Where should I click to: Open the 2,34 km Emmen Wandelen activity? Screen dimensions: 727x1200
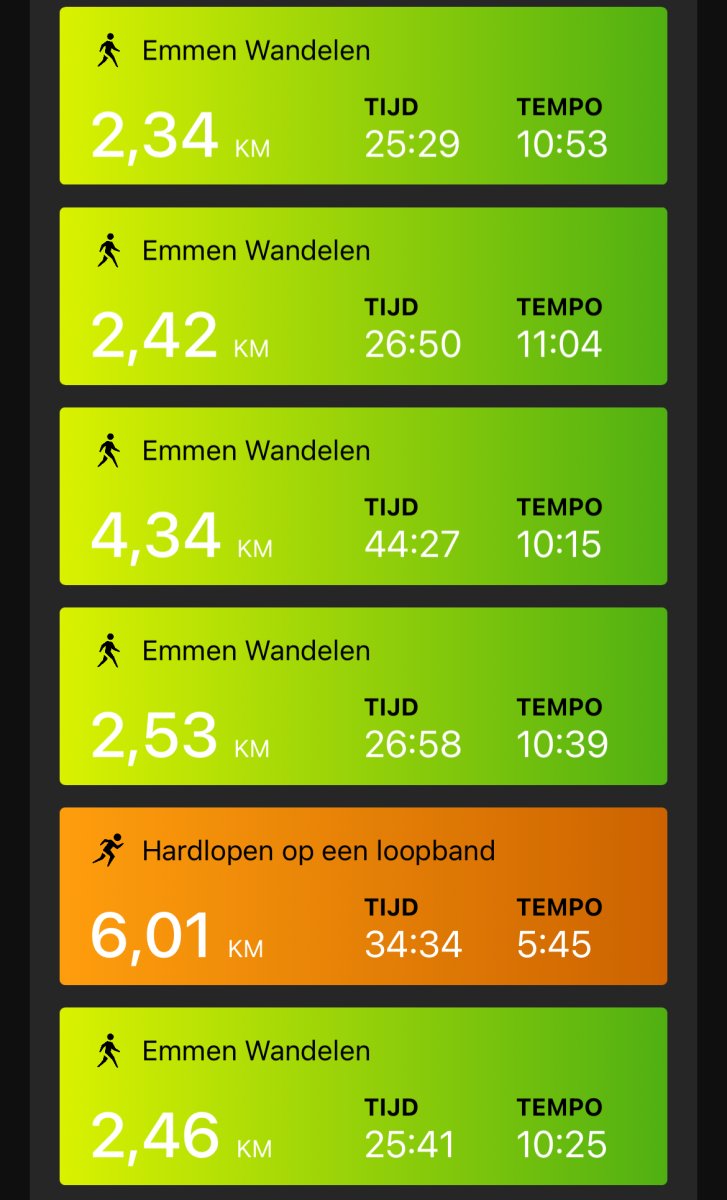point(363,96)
